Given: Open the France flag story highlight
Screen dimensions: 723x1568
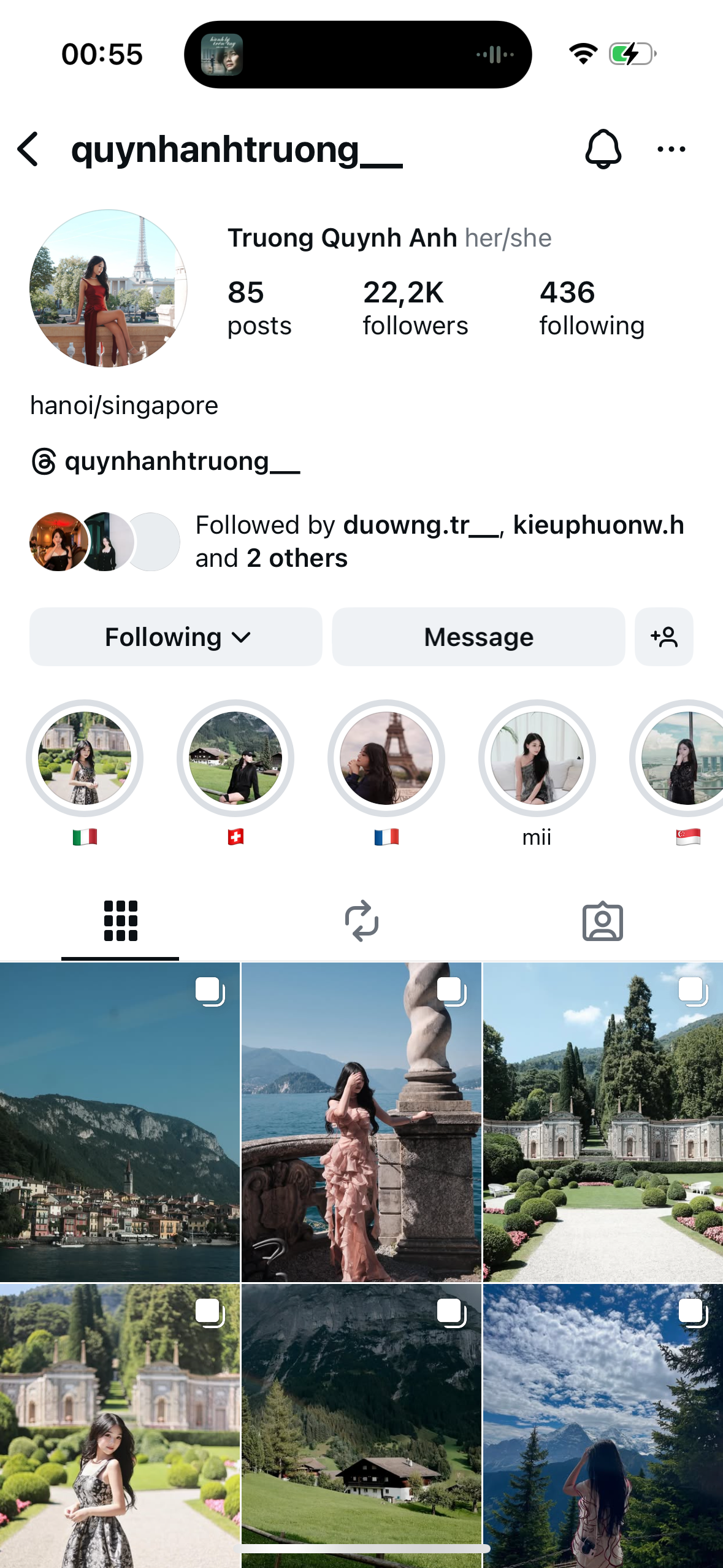Looking at the screenshot, I should [386, 758].
